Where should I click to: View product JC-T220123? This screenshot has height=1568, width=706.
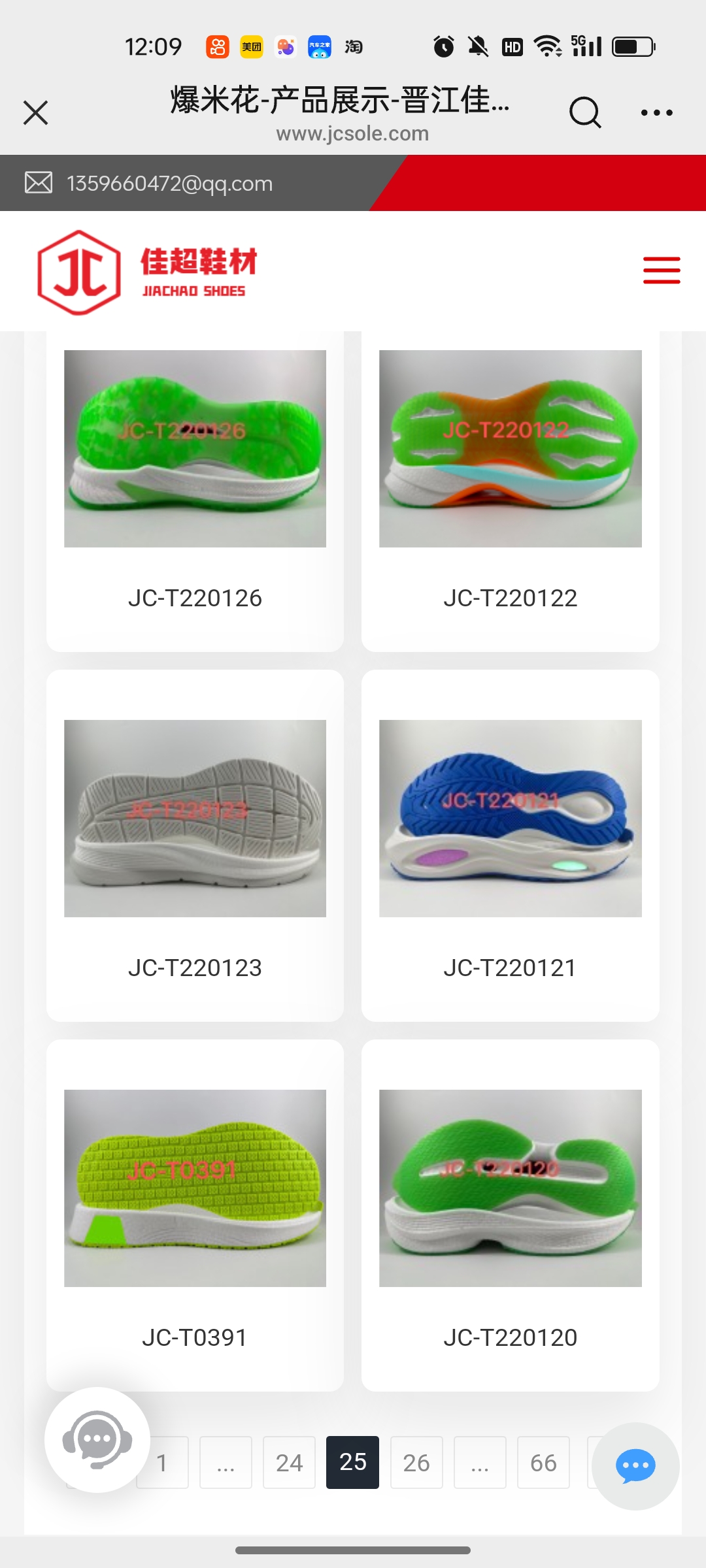[195, 819]
